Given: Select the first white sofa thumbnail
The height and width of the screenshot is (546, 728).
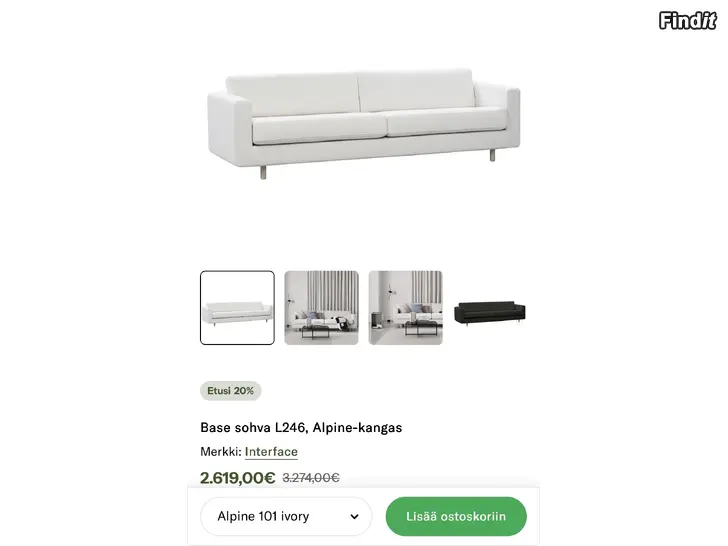Looking at the screenshot, I should click(237, 308).
